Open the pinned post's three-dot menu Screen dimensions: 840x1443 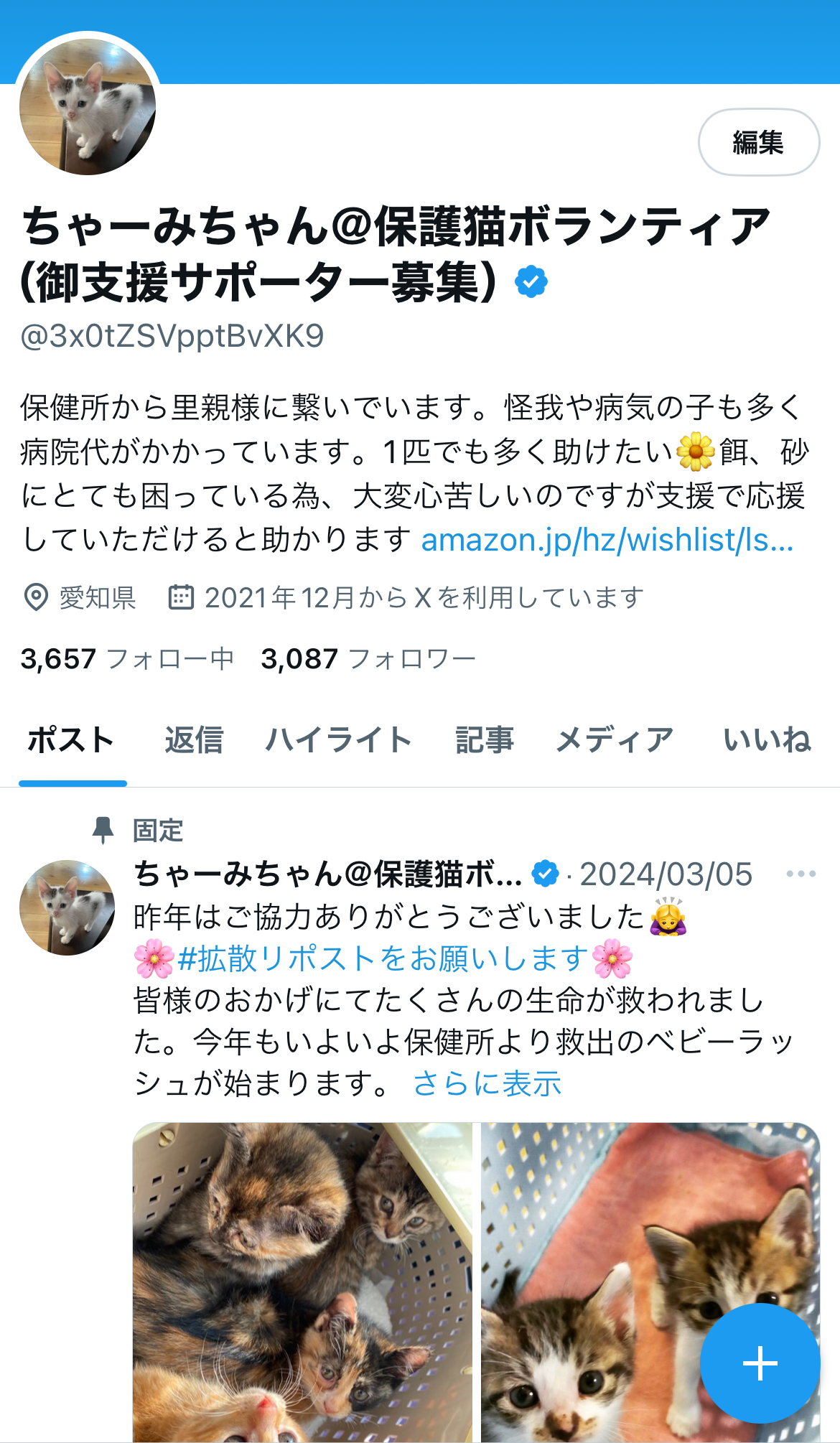click(x=801, y=874)
